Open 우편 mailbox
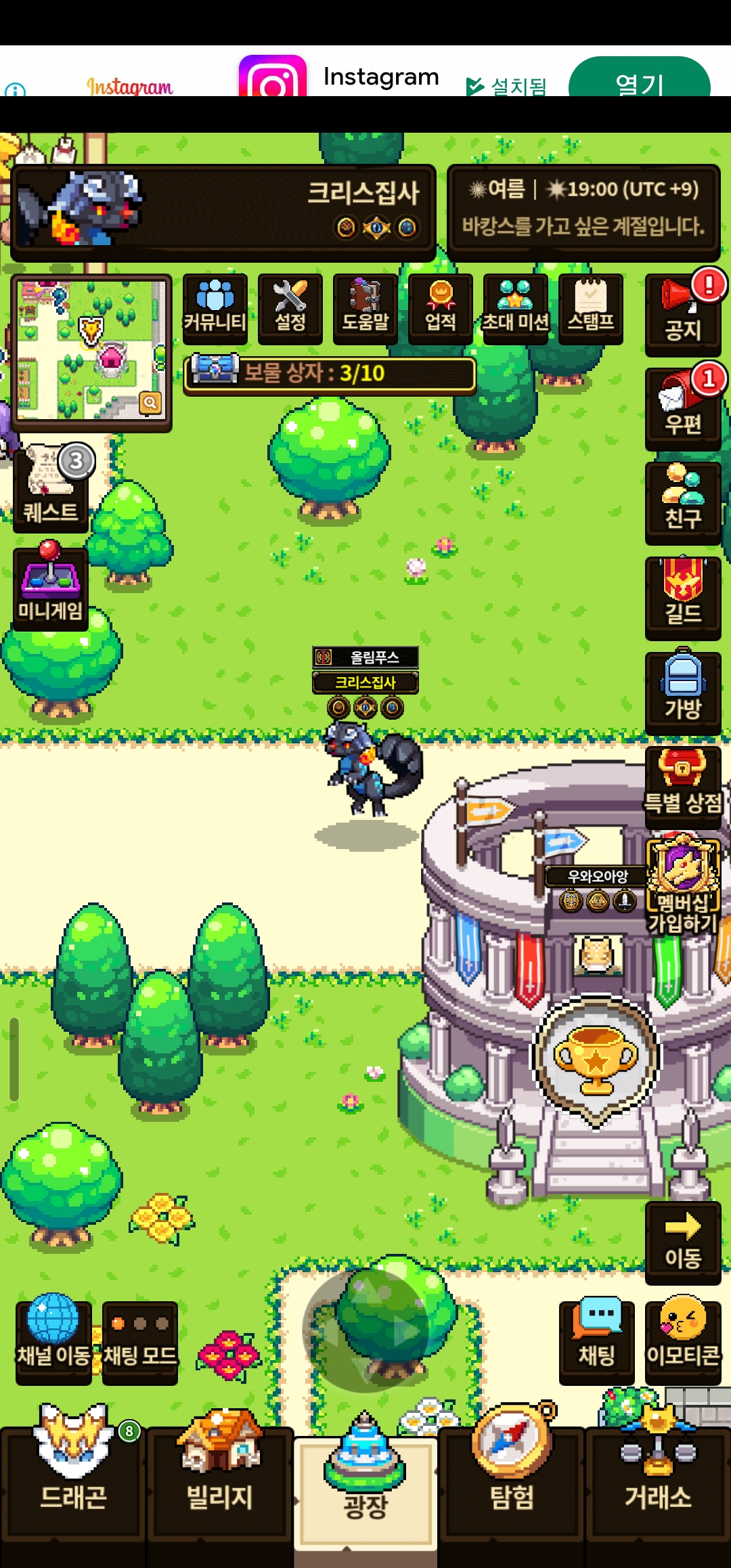This screenshot has height=1568, width=731. pyautogui.click(x=682, y=408)
